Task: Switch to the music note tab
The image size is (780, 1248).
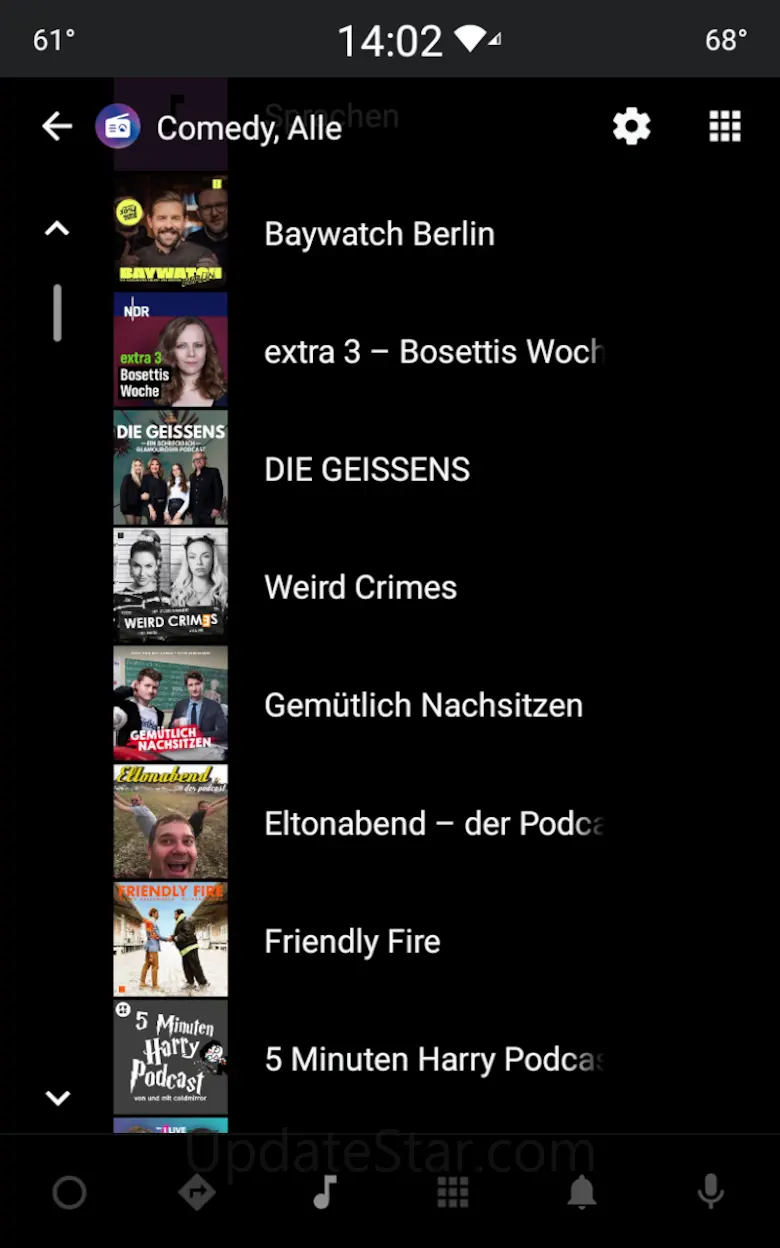Action: pos(325,1192)
